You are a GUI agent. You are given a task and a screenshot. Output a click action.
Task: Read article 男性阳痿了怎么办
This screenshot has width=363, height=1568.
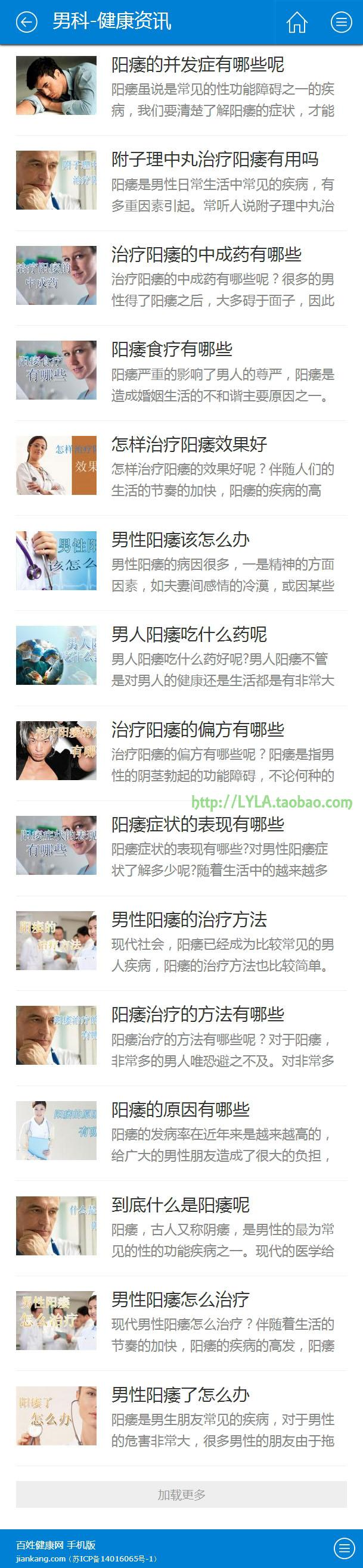tap(180, 1395)
